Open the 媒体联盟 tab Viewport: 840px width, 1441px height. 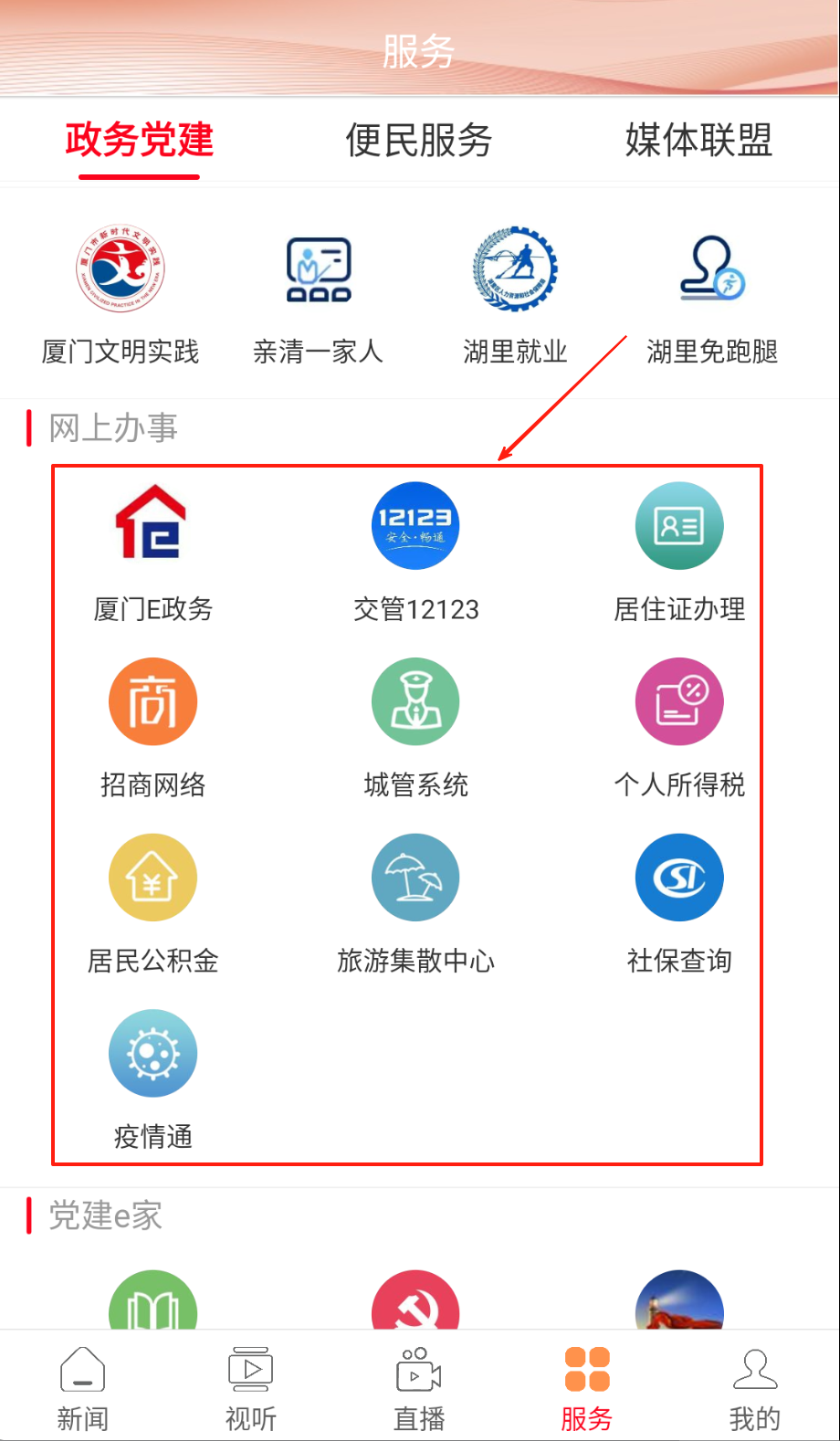pos(698,141)
